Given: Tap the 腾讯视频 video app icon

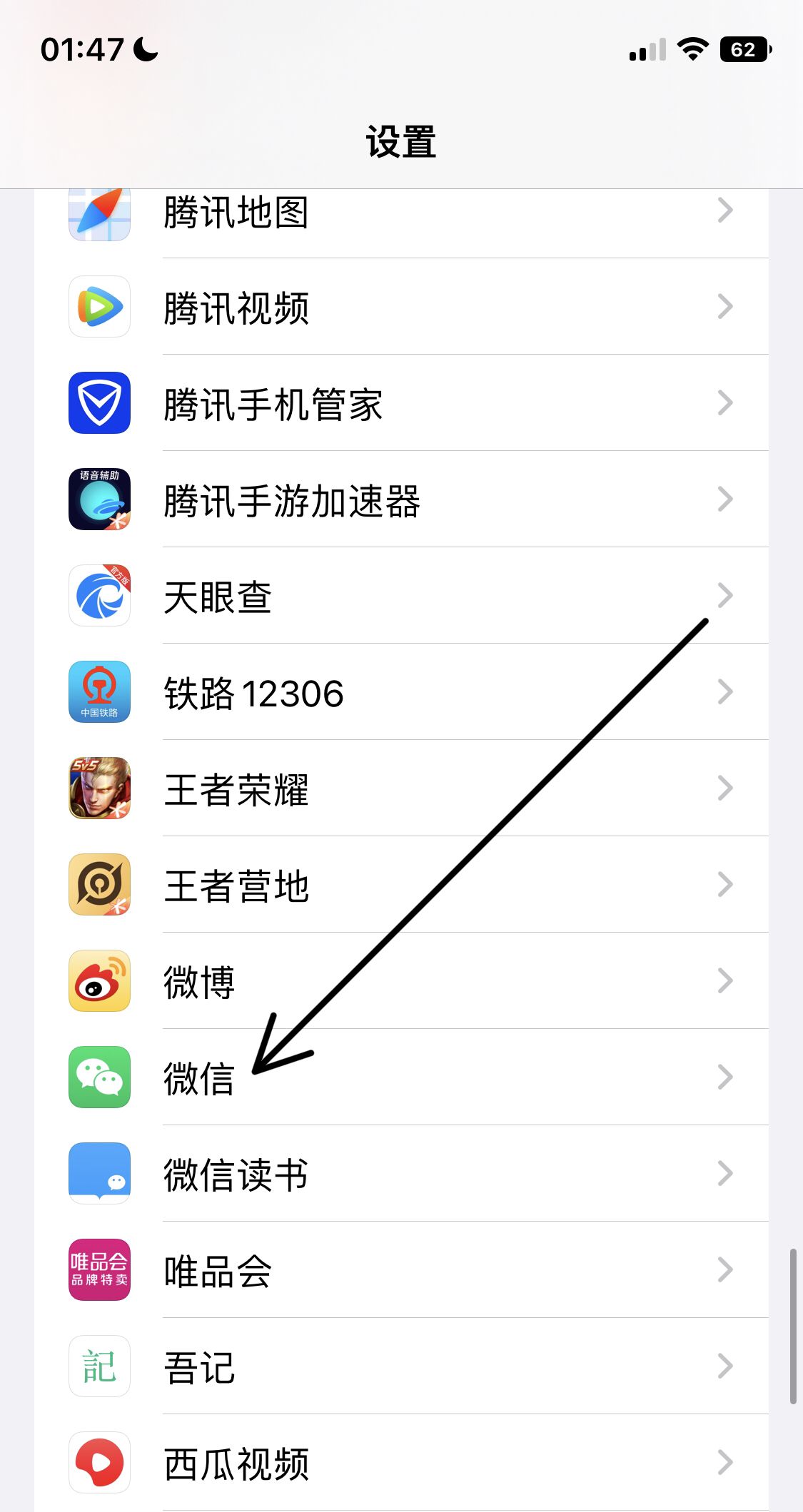Looking at the screenshot, I should (x=99, y=307).
